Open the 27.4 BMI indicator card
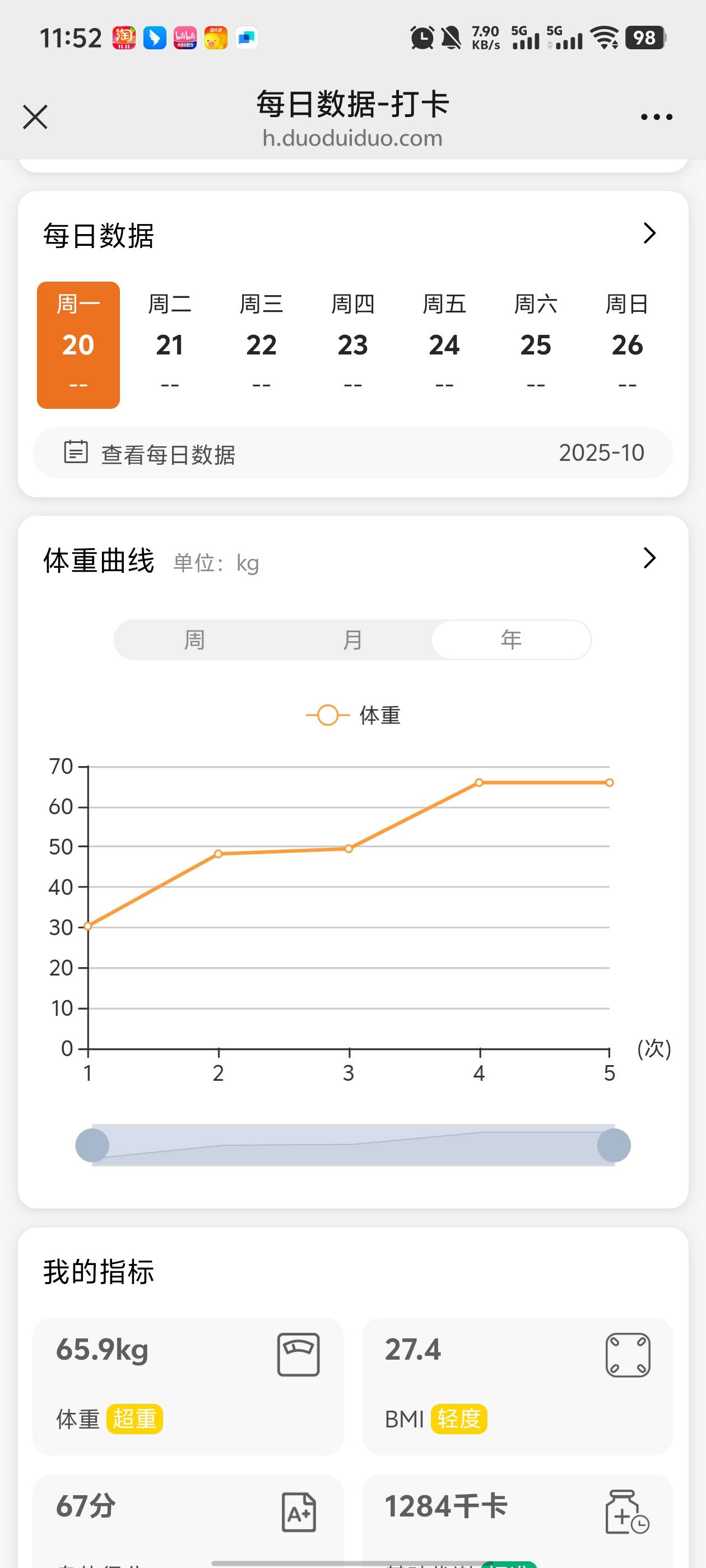The image size is (706, 1568). coord(517,1385)
